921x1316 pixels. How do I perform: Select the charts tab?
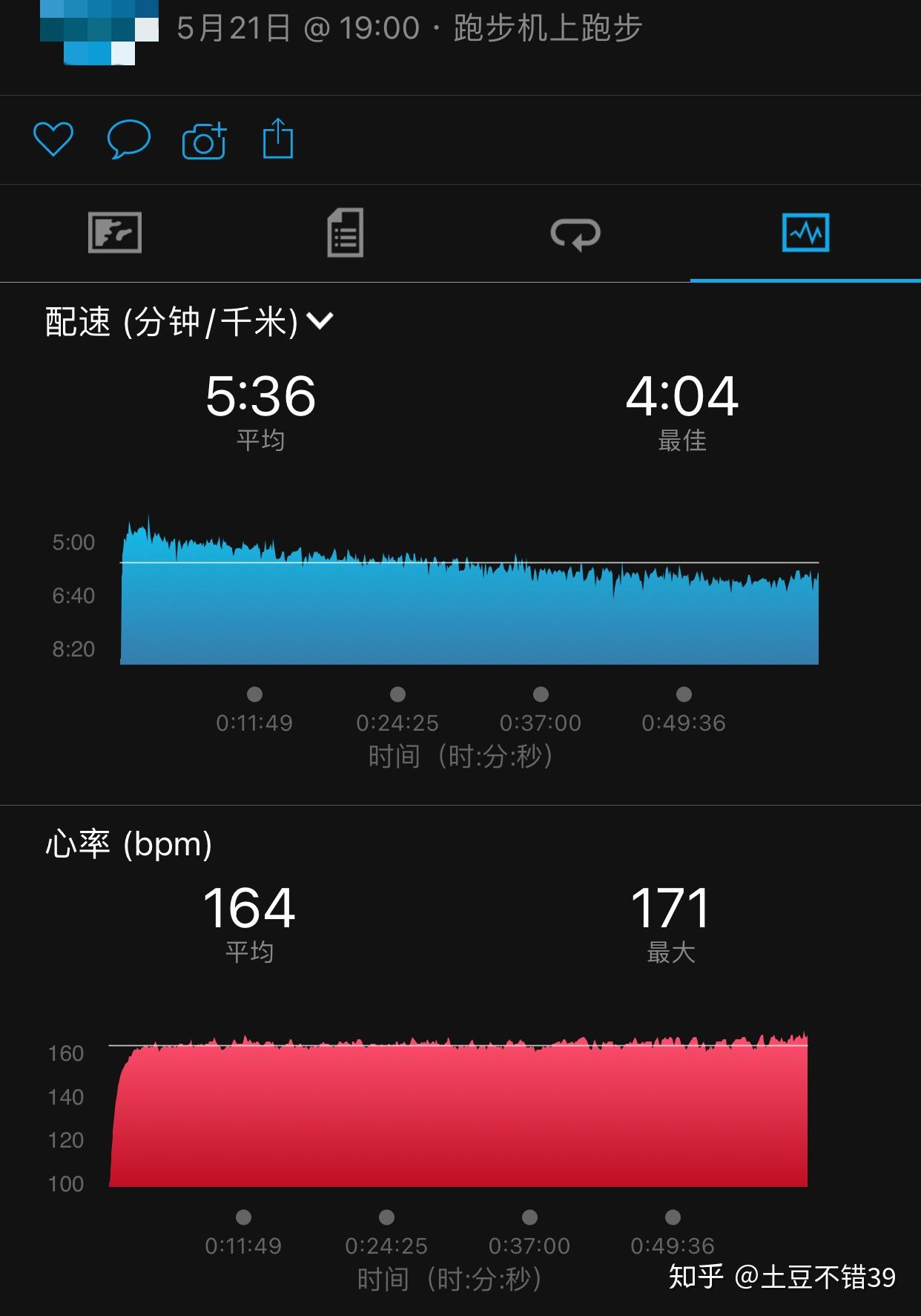click(x=805, y=233)
